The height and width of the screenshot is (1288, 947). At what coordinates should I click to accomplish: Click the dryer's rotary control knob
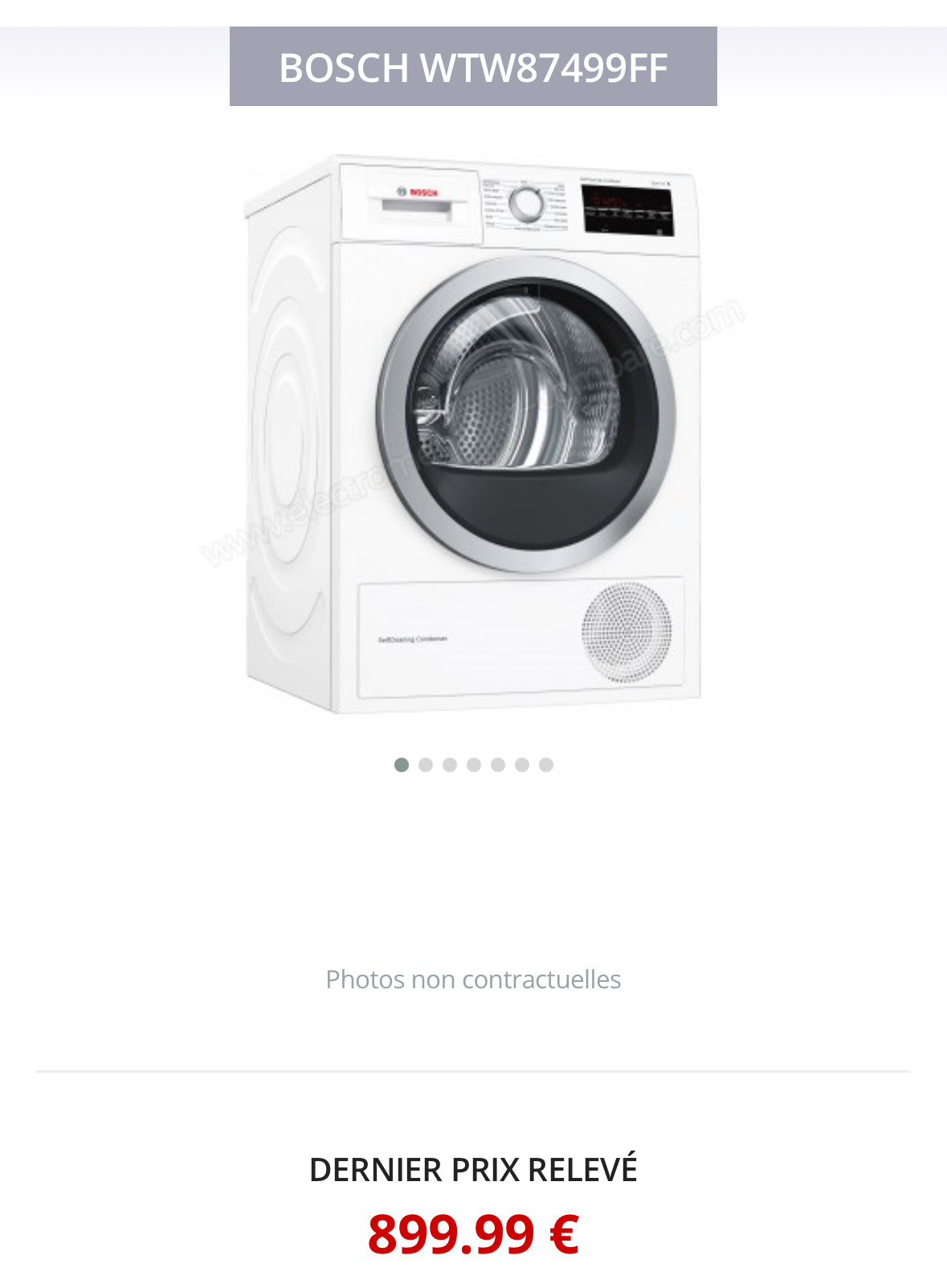click(x=525, y=203)
